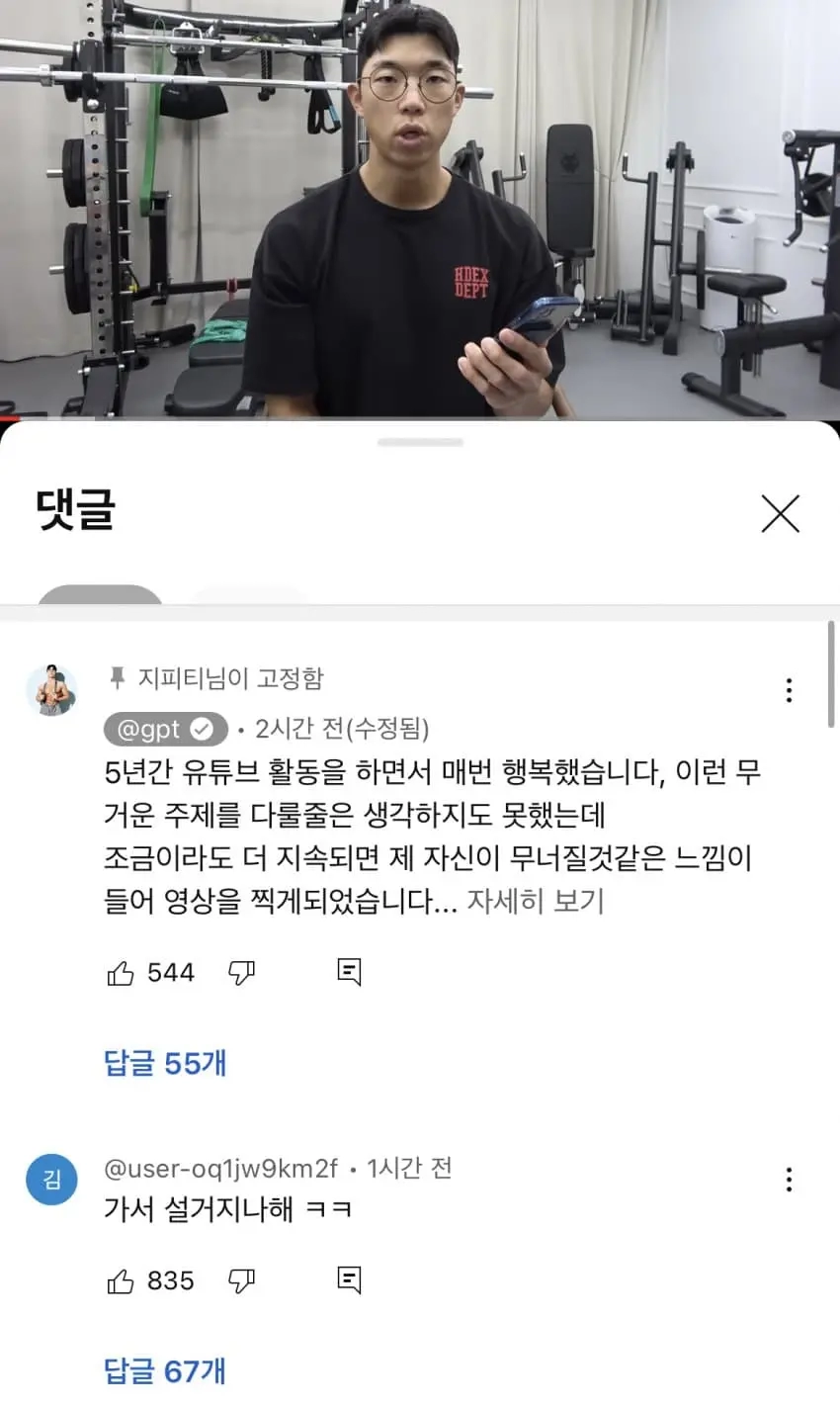This screenshot has width=840, height=1408.
Task: Close the comments panel
Action: 781,514
